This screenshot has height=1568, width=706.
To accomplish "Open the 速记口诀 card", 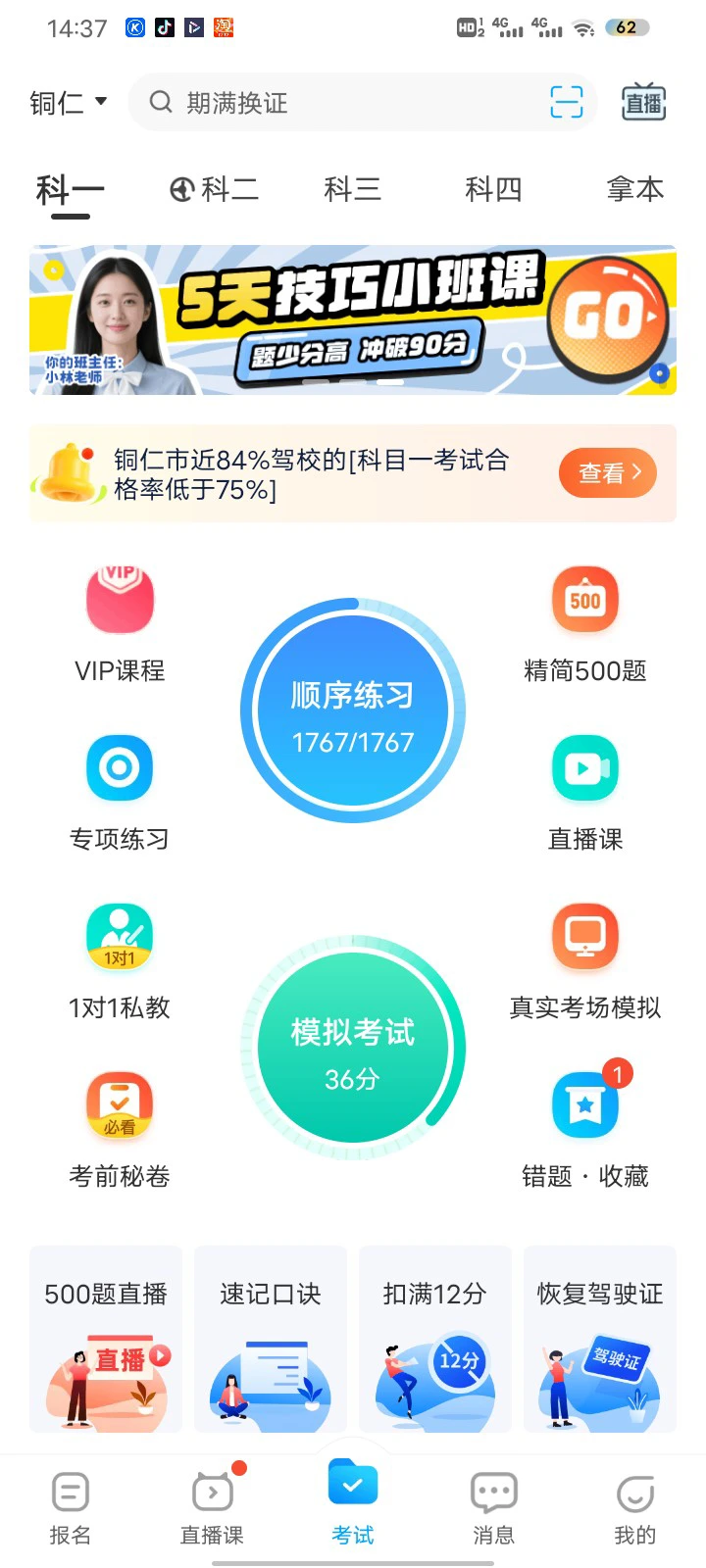I will [271, 1340].
